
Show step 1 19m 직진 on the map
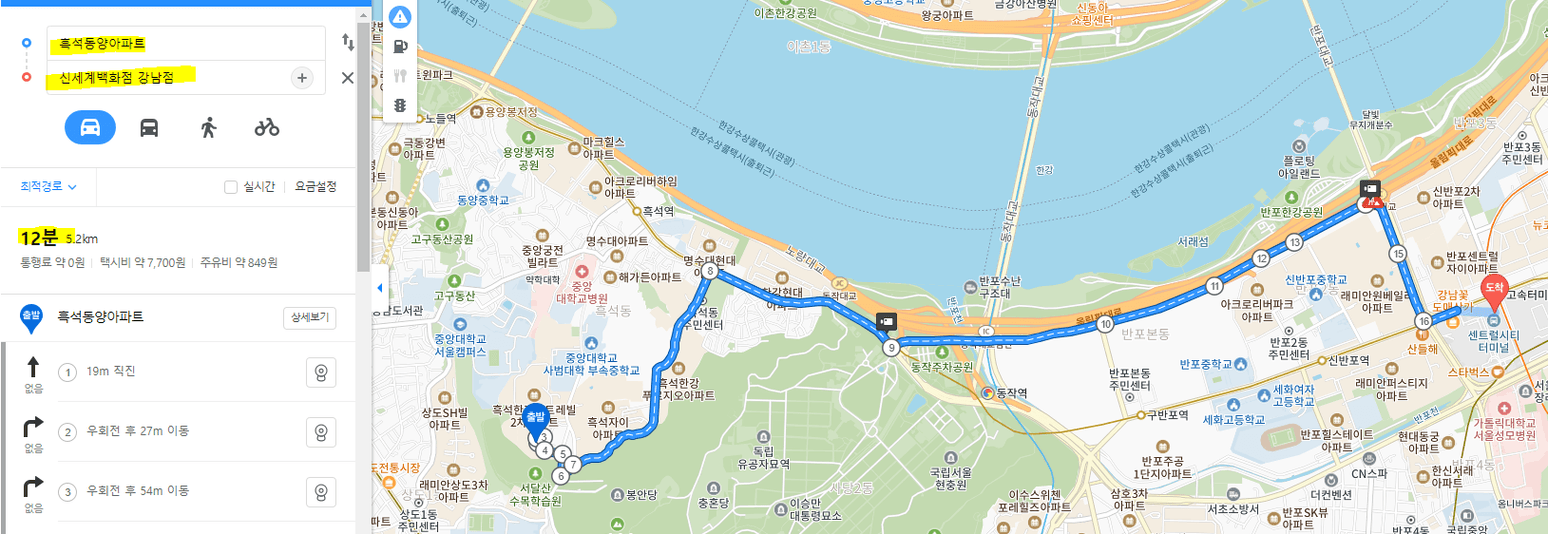(320, 373)
